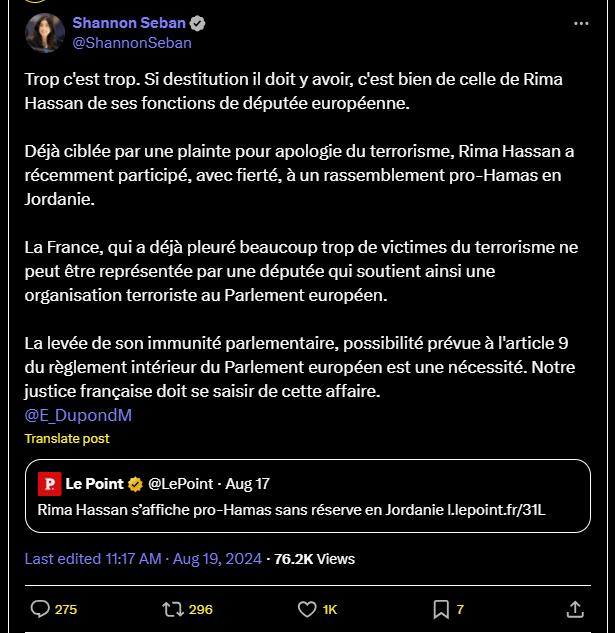The width and height of the screenshot is (615, 633).
Task: Bookmark this post
Action: pos(441,608)
